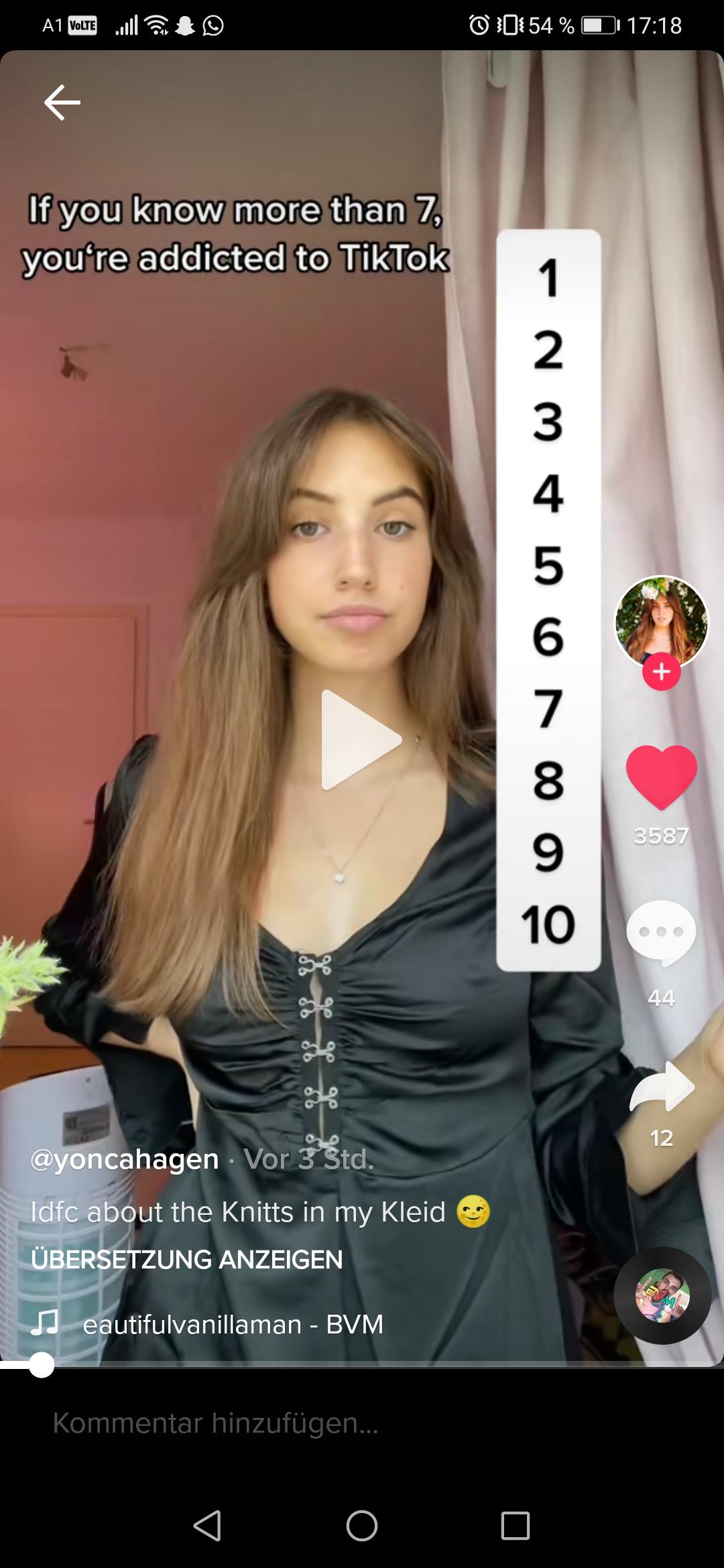
Task: Open the @yoncahagen username
Action: point(125,1159)
